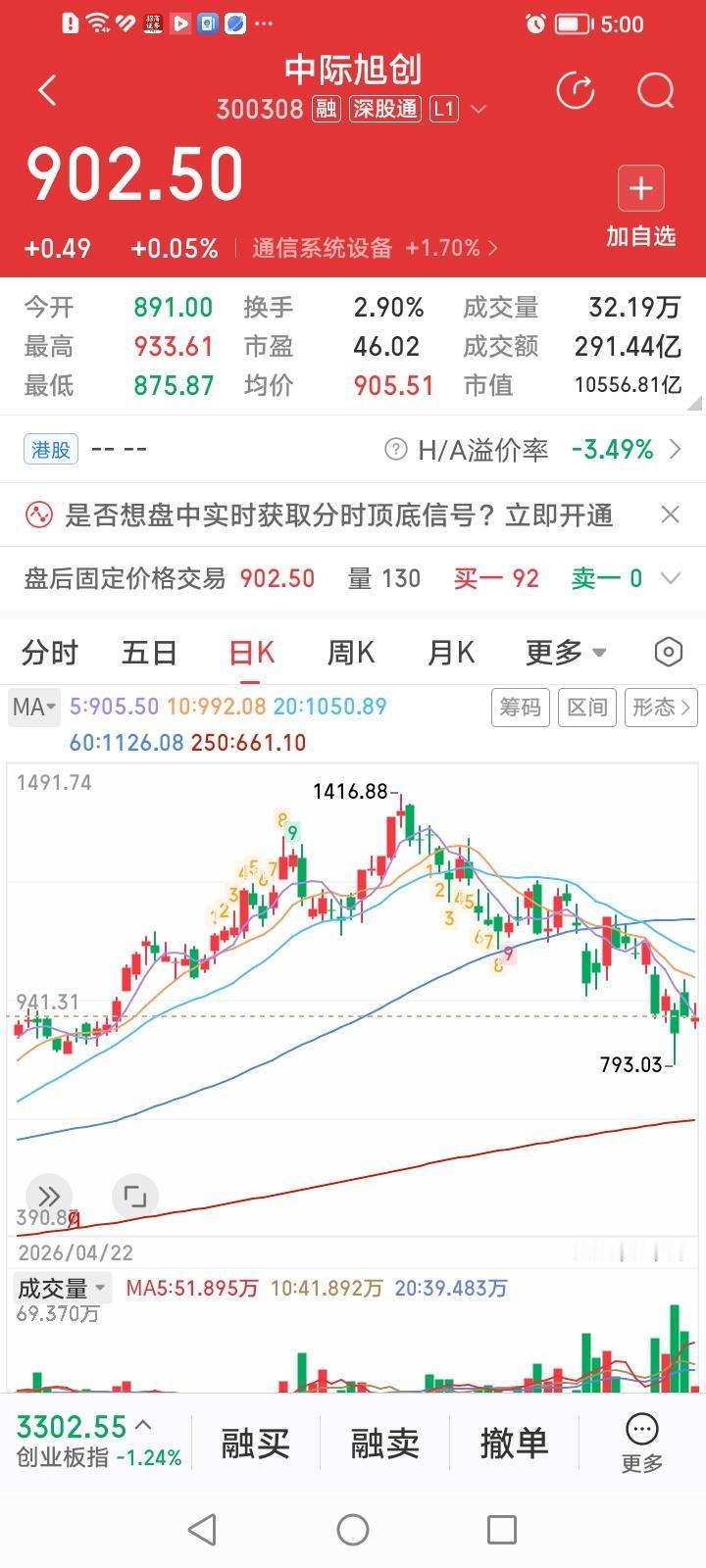Switch to 五日 chart tab
706x1568 pixels.
coord(149,653)
